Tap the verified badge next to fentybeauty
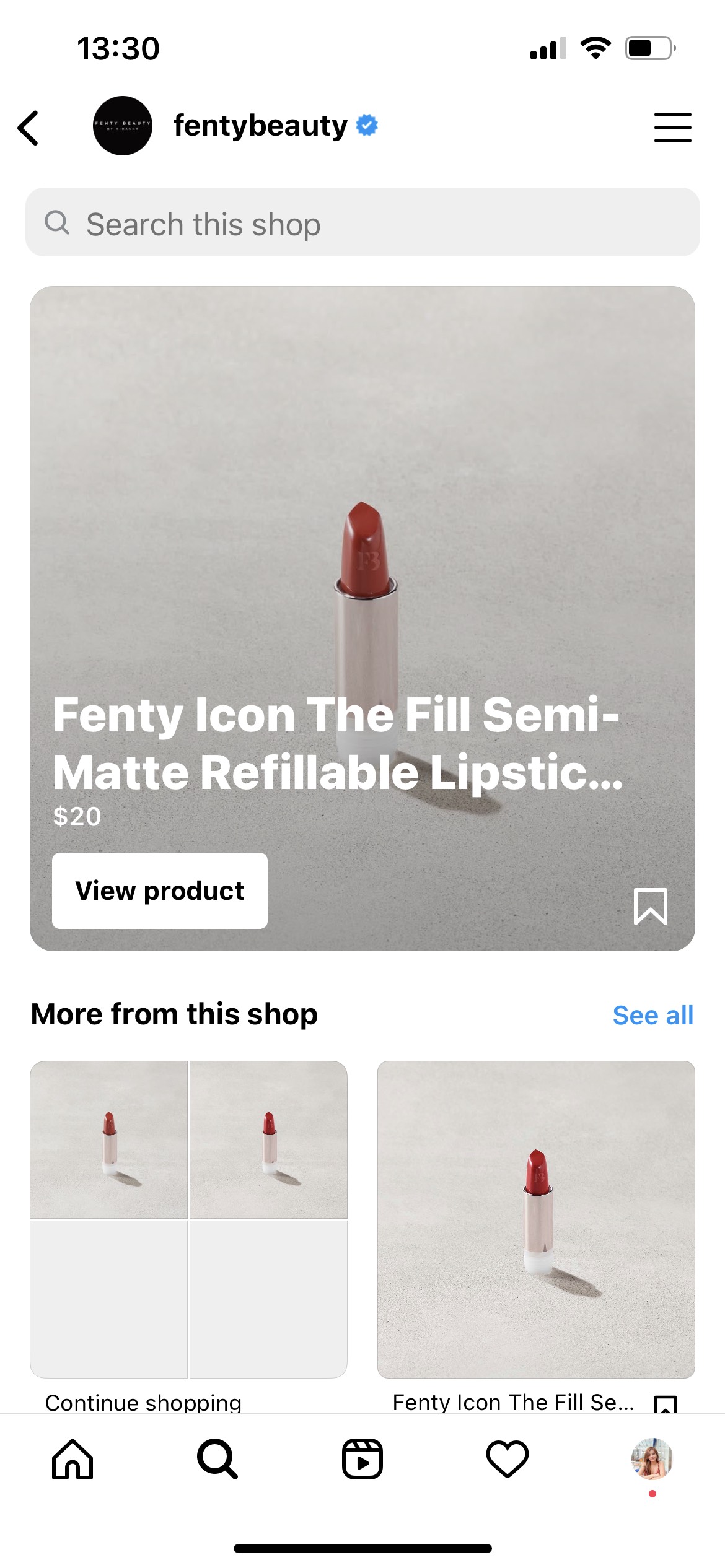The image size is (725, 1568). point(366,124)
